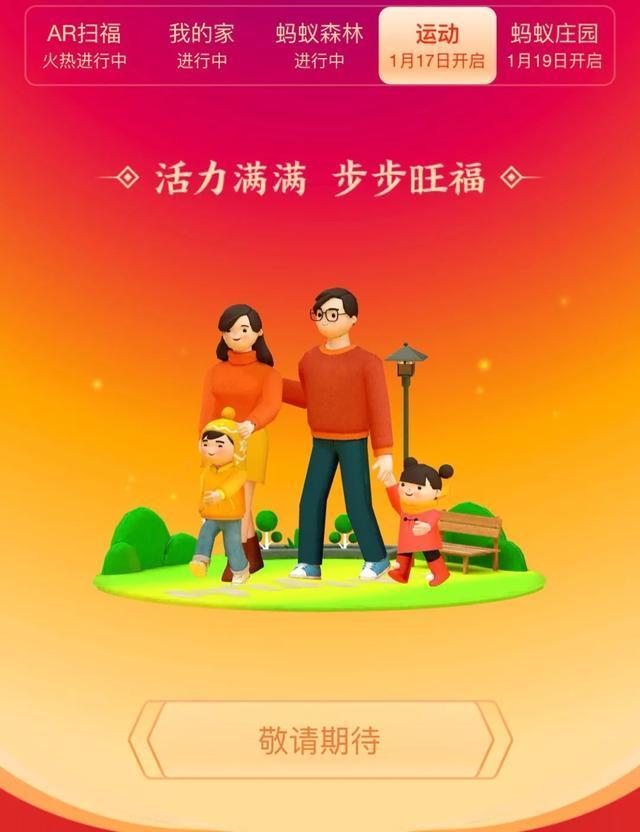Image resolution: width=640 pixels, height=832 pixels.
Task: Switch to the AR扫福 tab
Action: click(84, 45)
